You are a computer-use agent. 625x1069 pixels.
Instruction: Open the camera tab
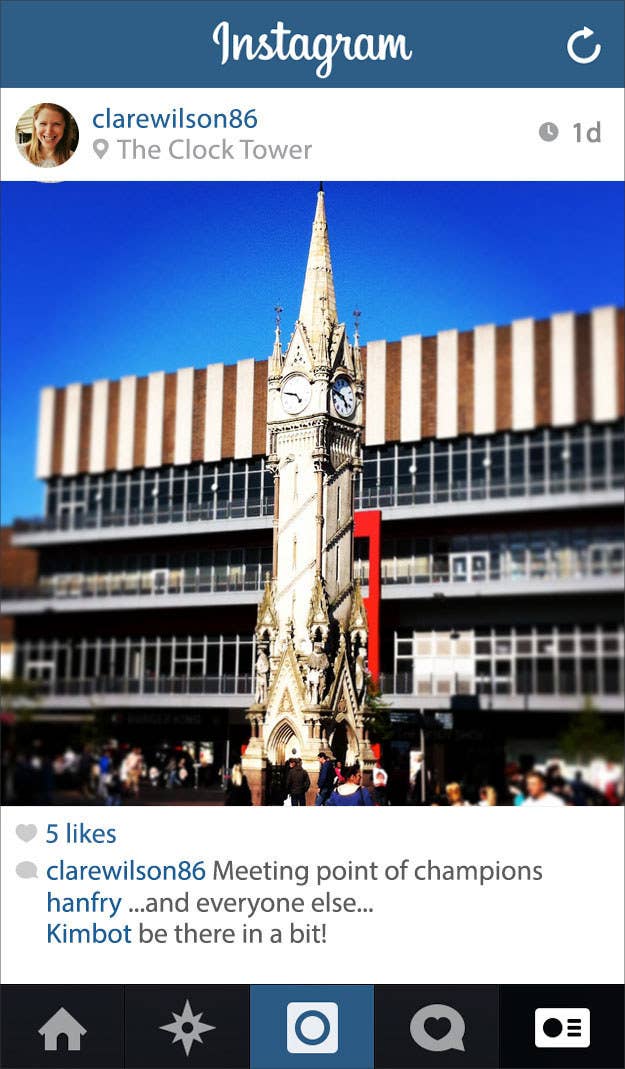coord(312,1027)
